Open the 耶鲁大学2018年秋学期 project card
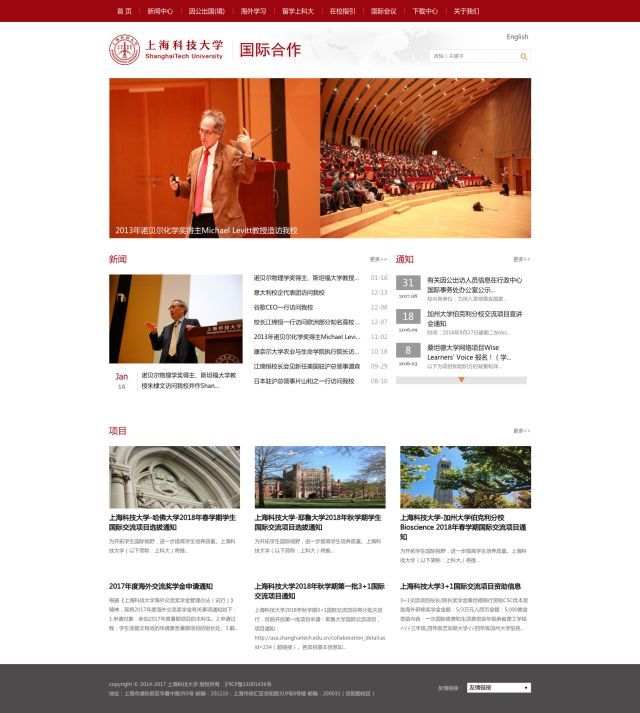Image resolution: width=640 pixels, height=713 pixels. (319, 522)
